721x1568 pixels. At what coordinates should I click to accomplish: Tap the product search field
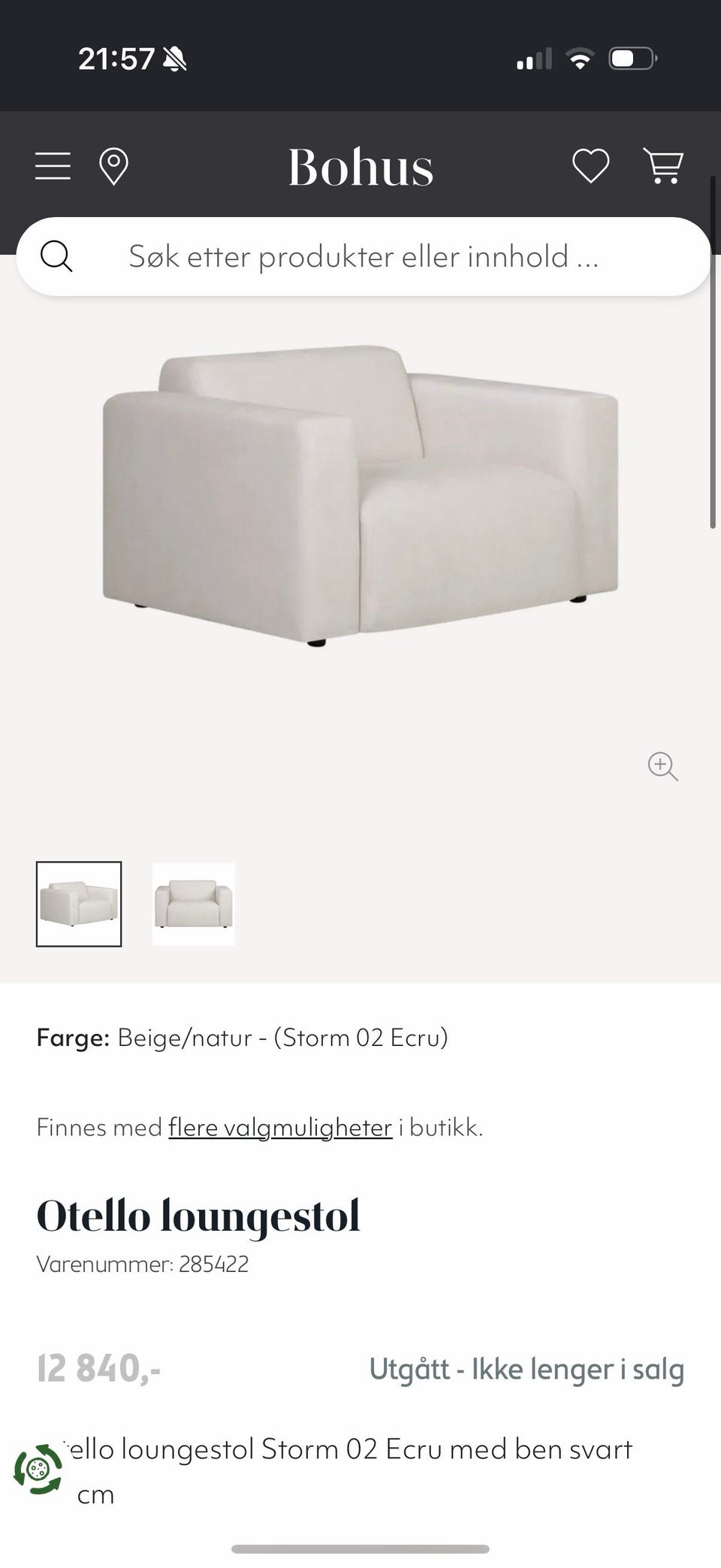[363, 256]
